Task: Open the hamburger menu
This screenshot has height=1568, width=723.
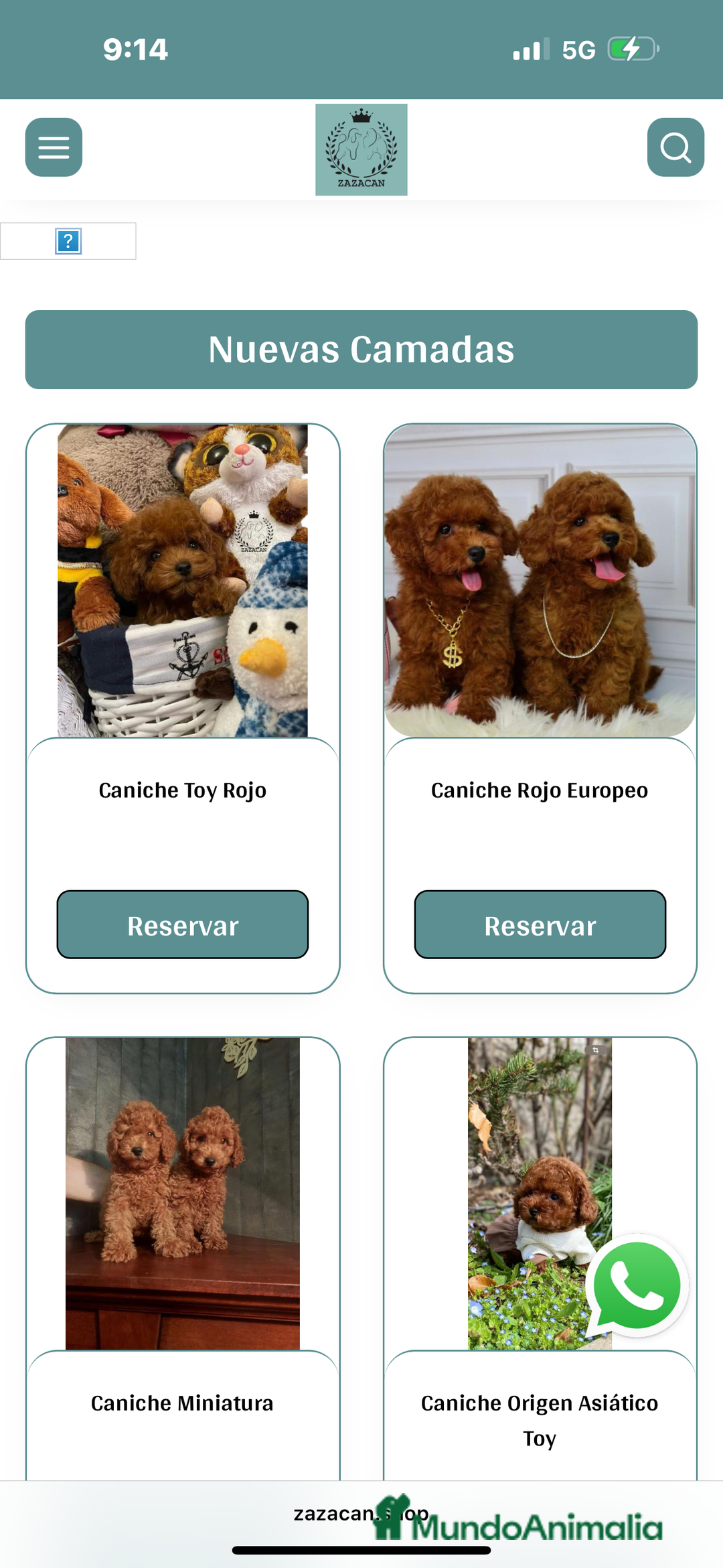Action: 54,147
